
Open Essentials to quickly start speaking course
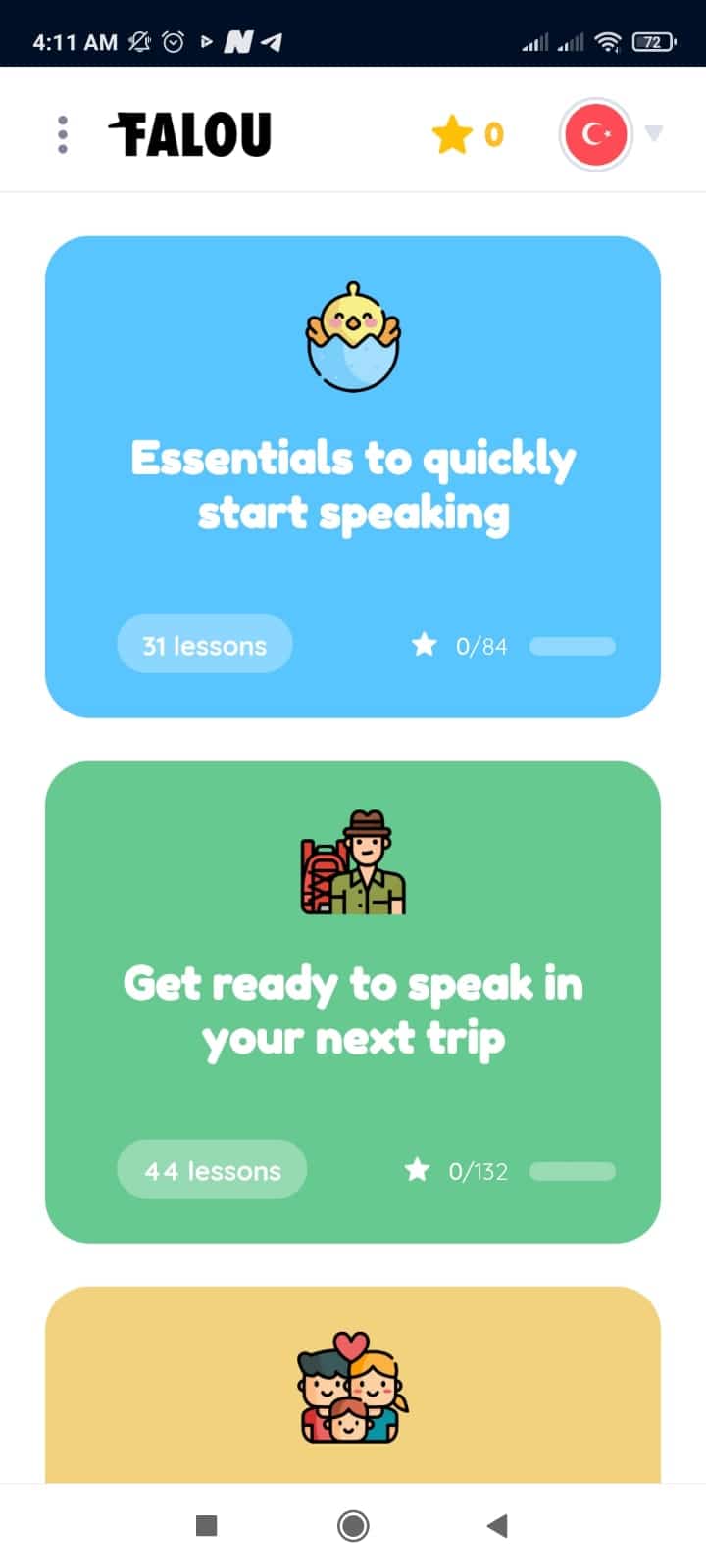tap(353, 476)
